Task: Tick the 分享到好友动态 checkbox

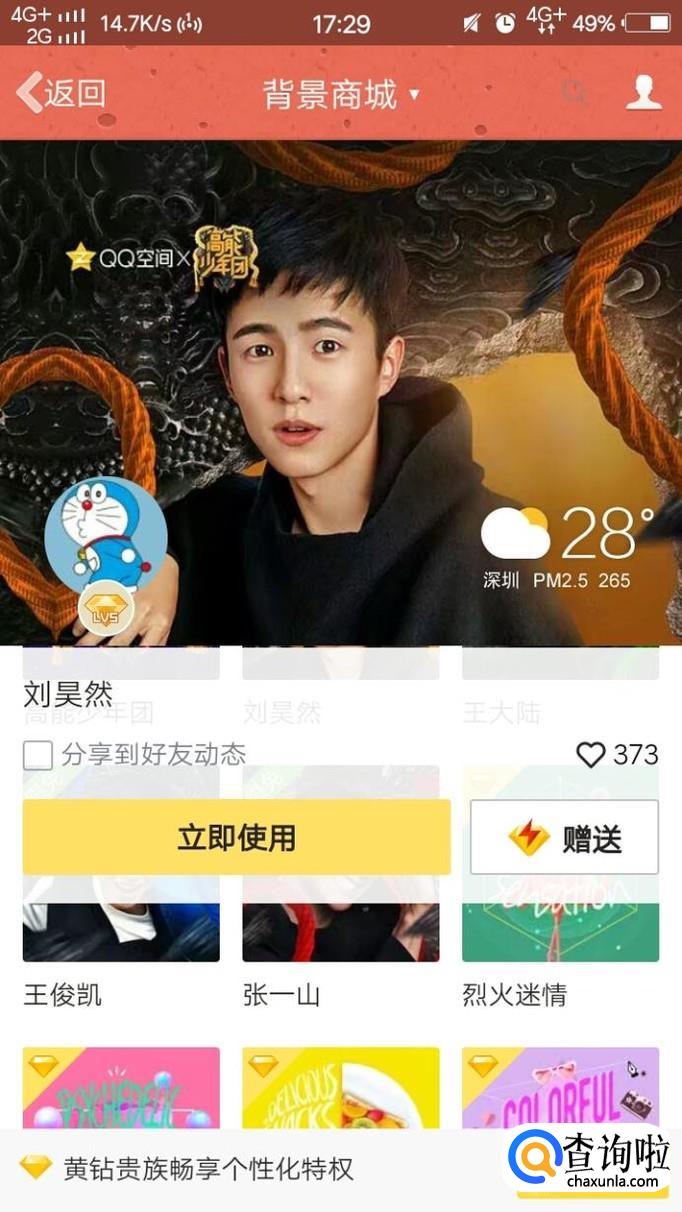Action: click(x=38, y=755)
